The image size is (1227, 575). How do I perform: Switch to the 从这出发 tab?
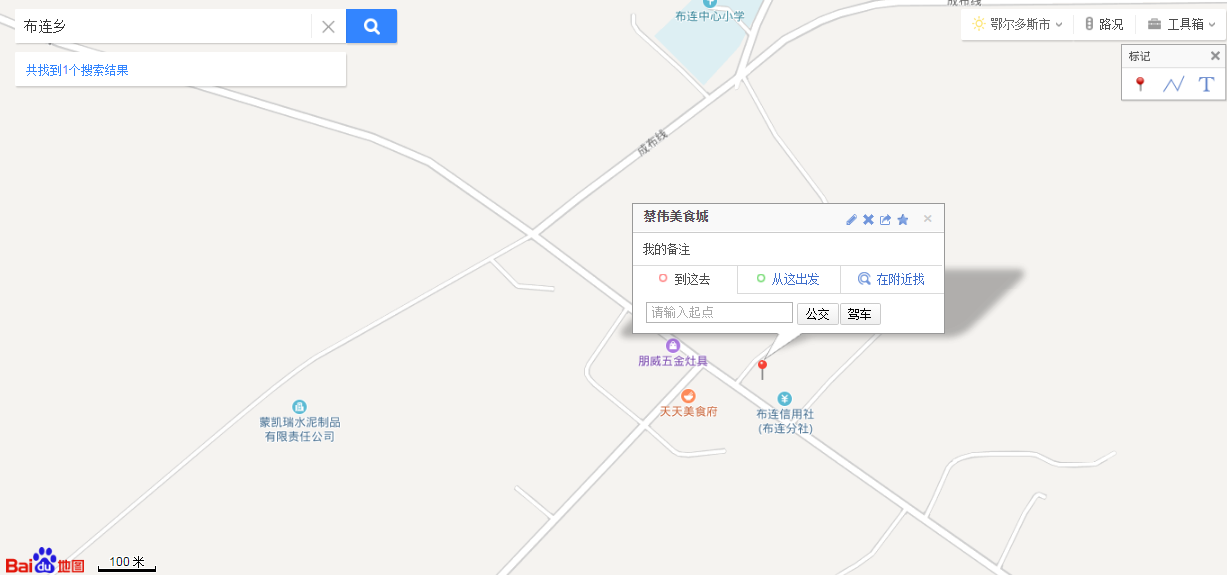tap(788, 279)
